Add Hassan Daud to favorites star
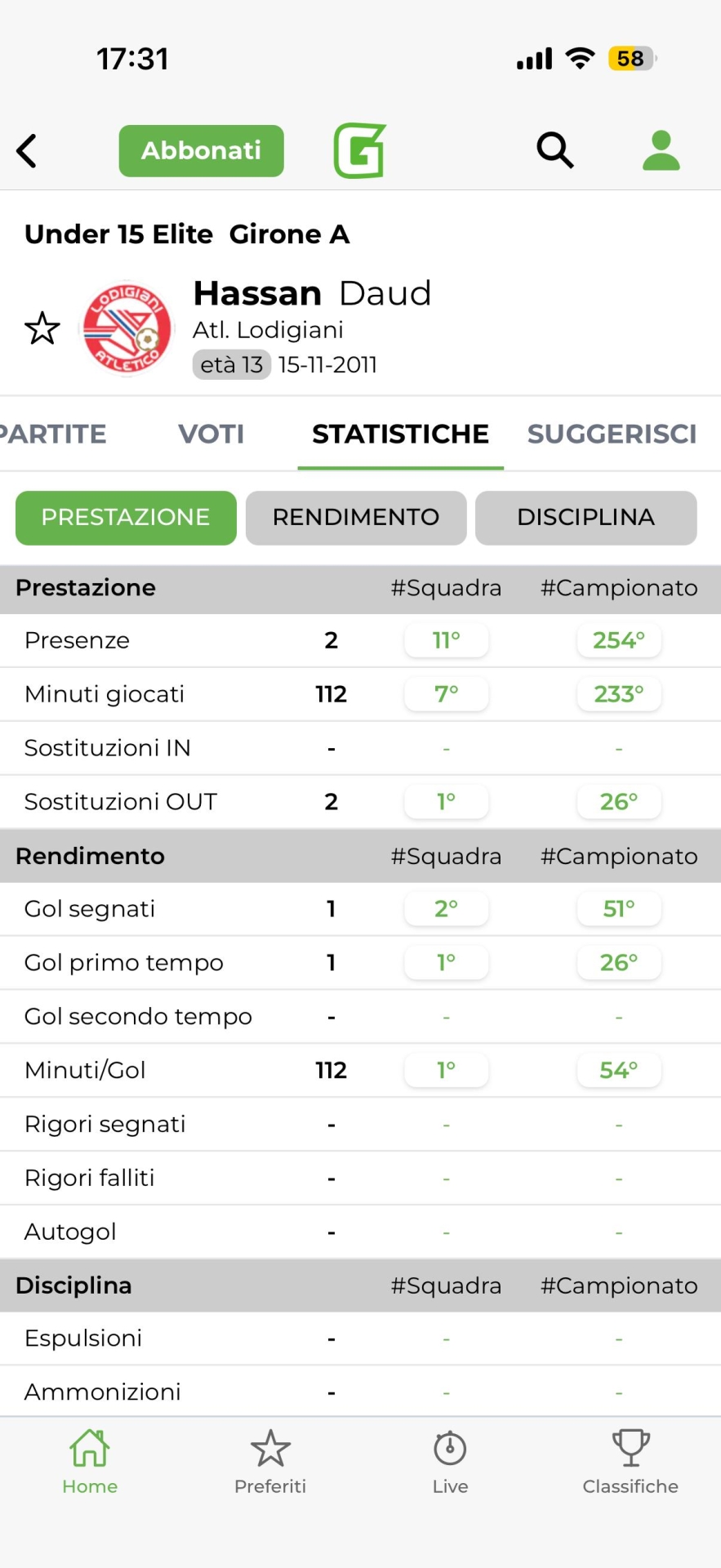The image size is (721, 1568). click(x=42, y=328)
